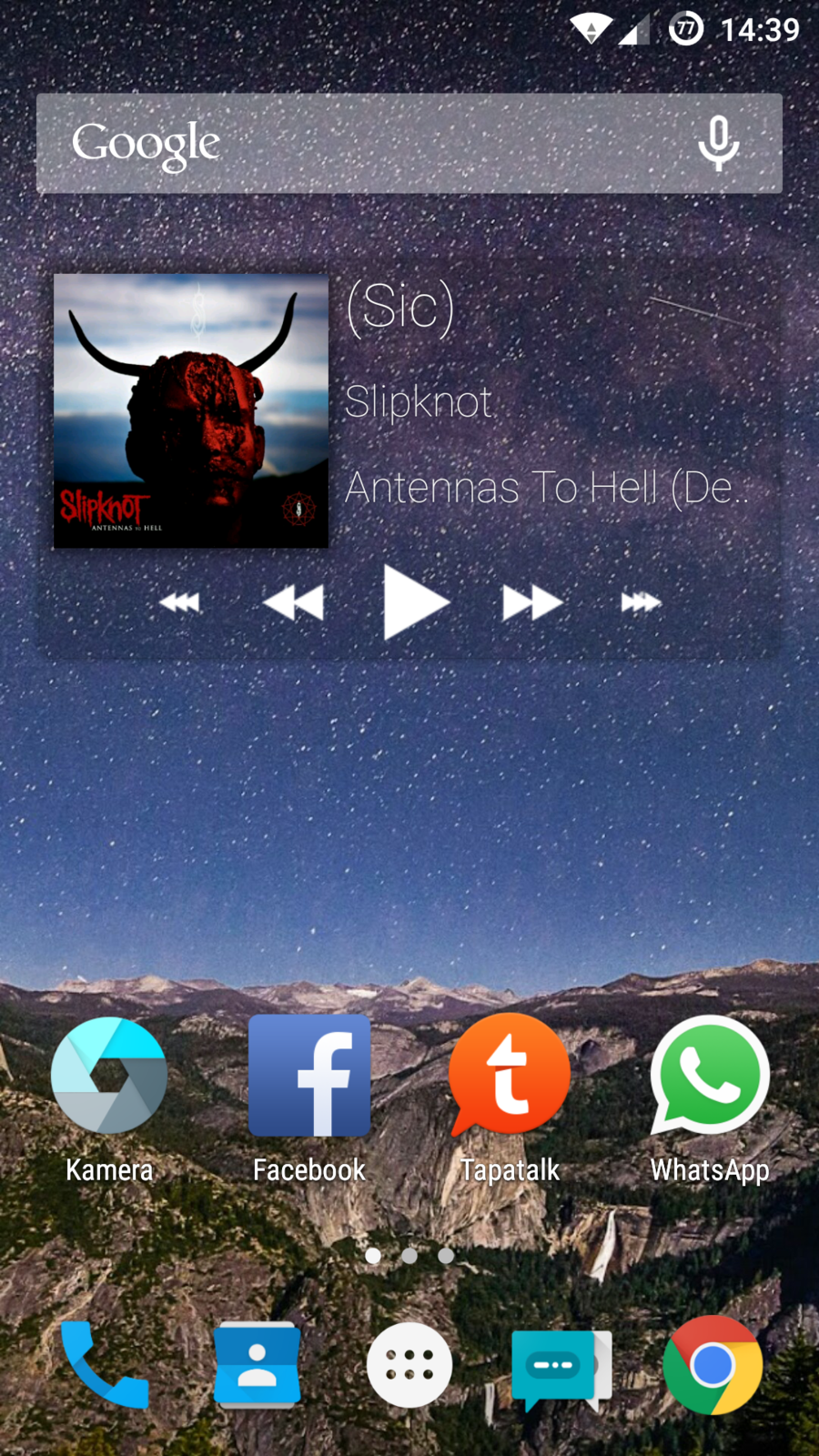Viewport: 819px width, 1456px height.
Task: Launch the Chrome browser
Action: (713, 1365)
